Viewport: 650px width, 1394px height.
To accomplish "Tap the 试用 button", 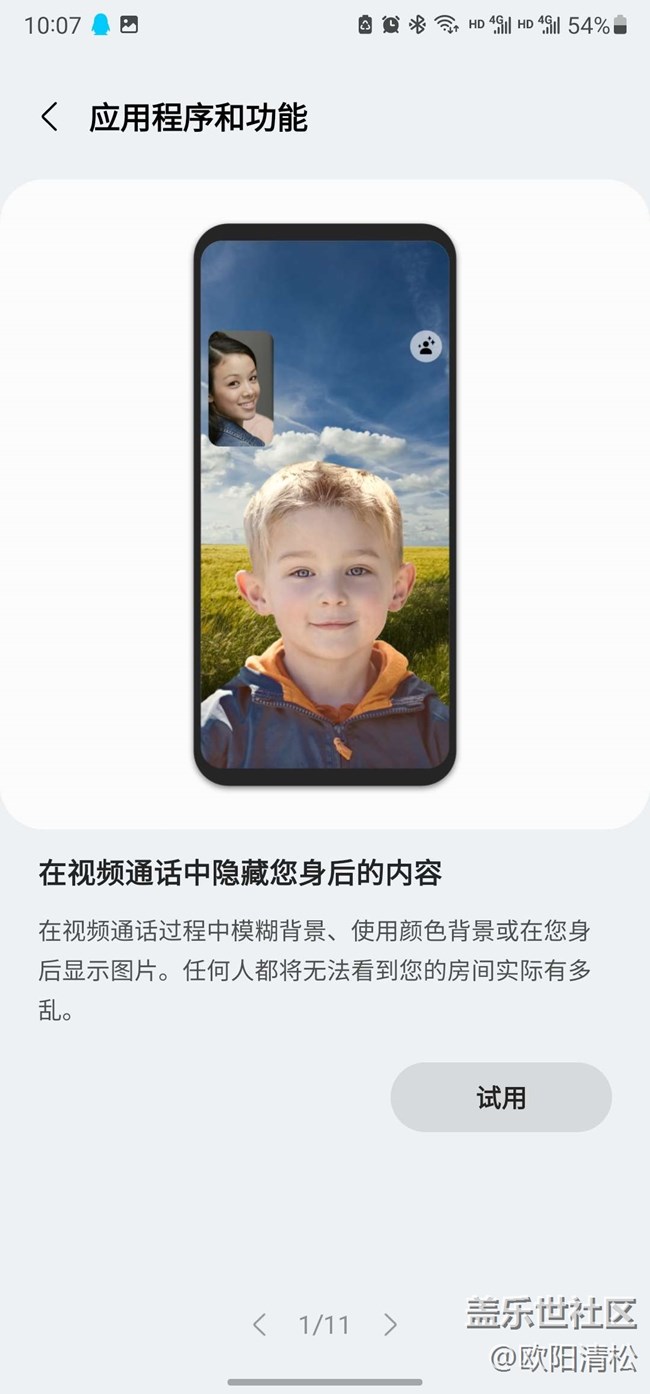I will point(500,1097).
